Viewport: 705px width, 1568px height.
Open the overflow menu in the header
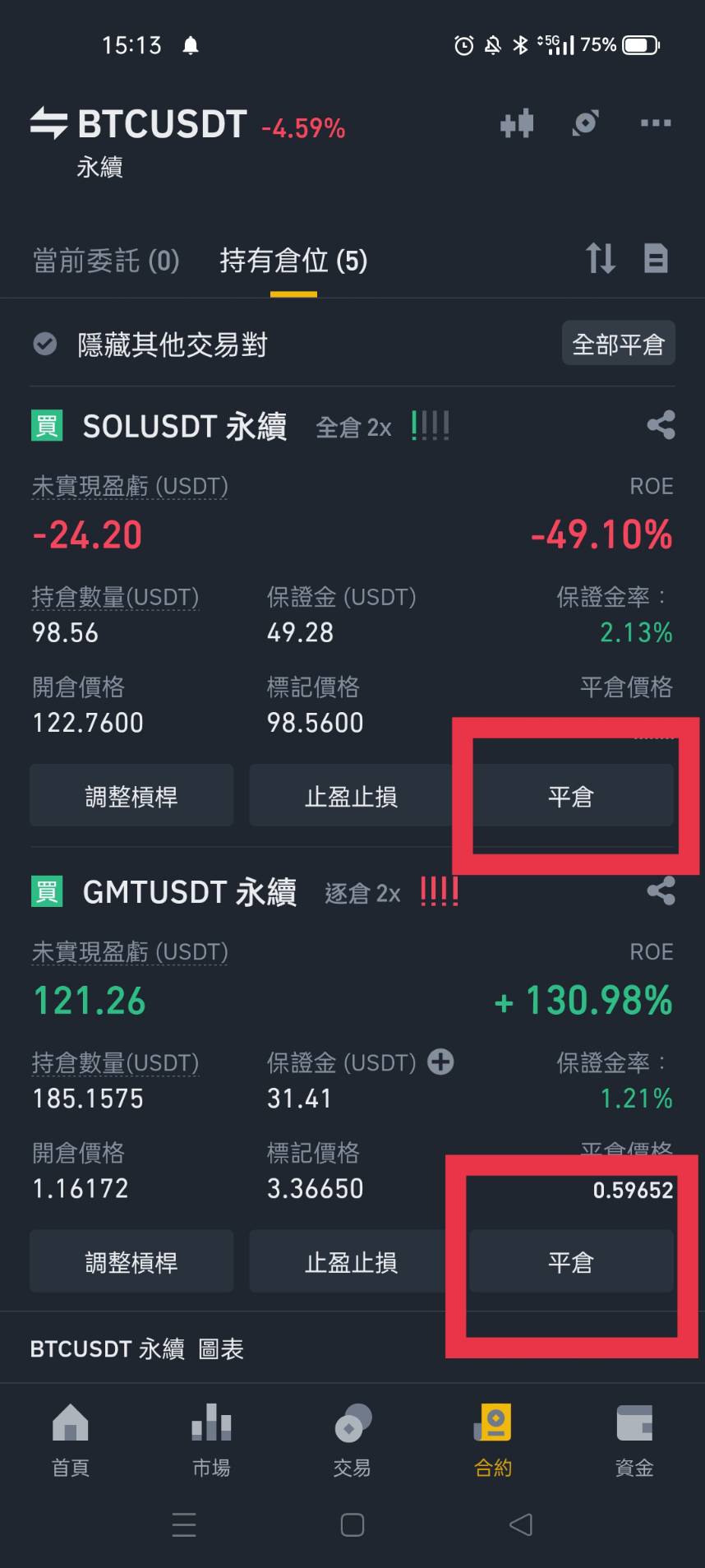point(655,123)
